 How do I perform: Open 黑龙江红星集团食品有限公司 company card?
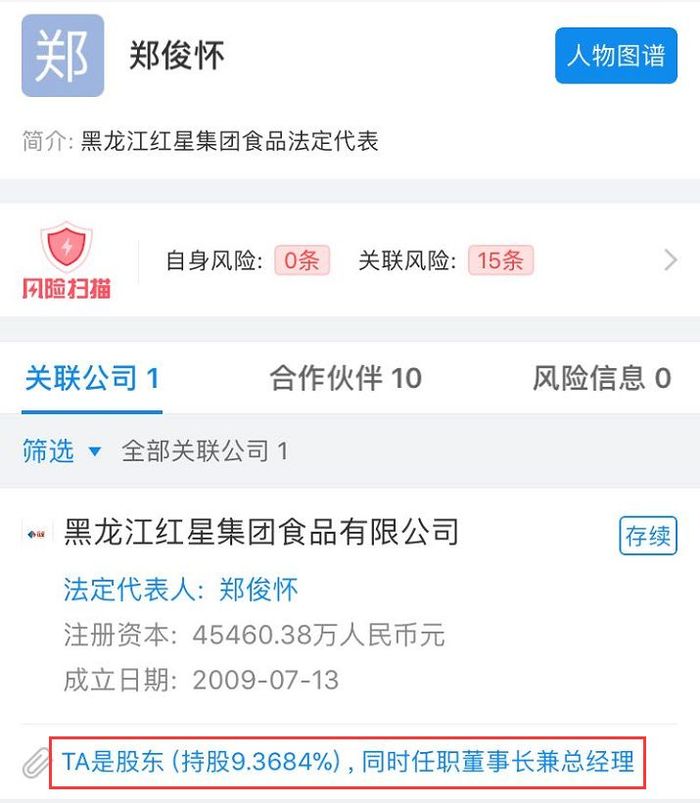262,532
